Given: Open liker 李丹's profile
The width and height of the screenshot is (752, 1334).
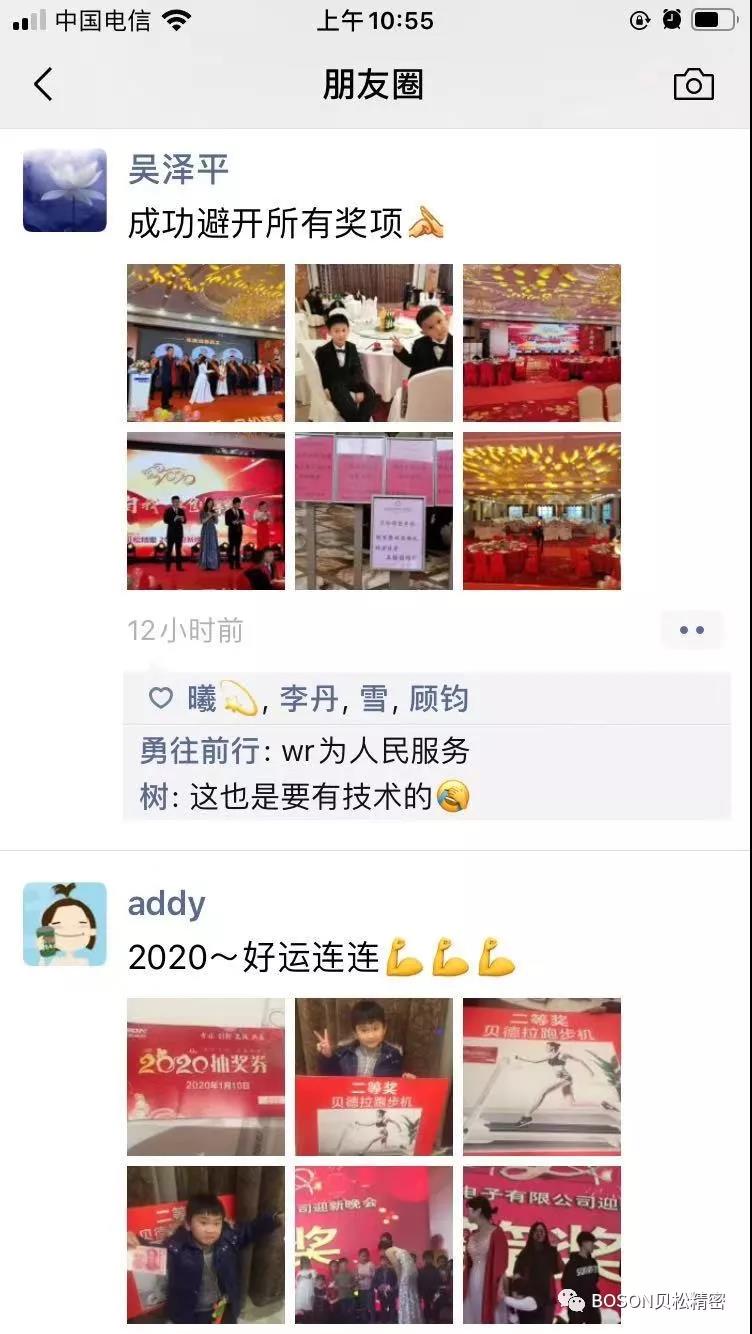Looking at the screenshot, I should click(x=308, y=699).
